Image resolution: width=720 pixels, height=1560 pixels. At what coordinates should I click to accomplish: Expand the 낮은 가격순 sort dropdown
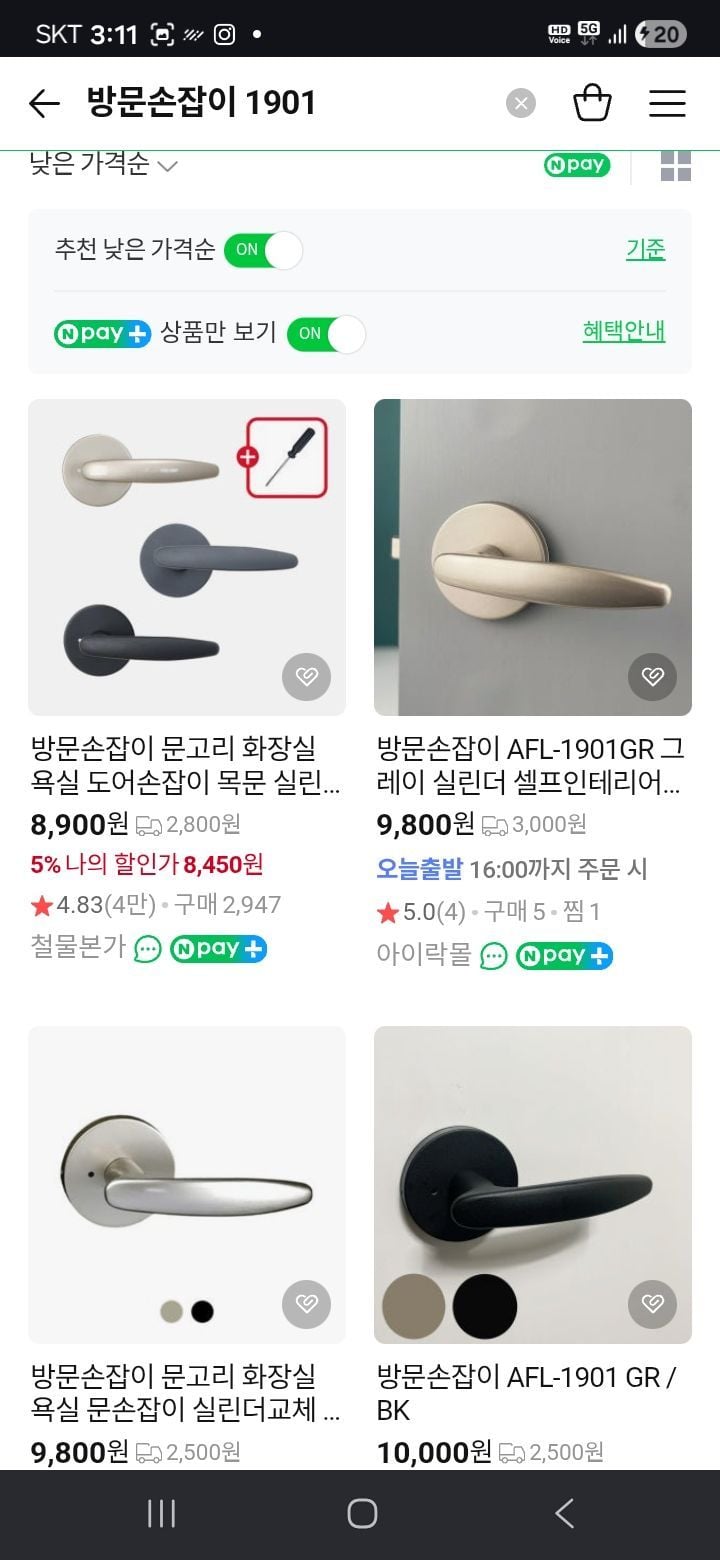click(104, 165)
